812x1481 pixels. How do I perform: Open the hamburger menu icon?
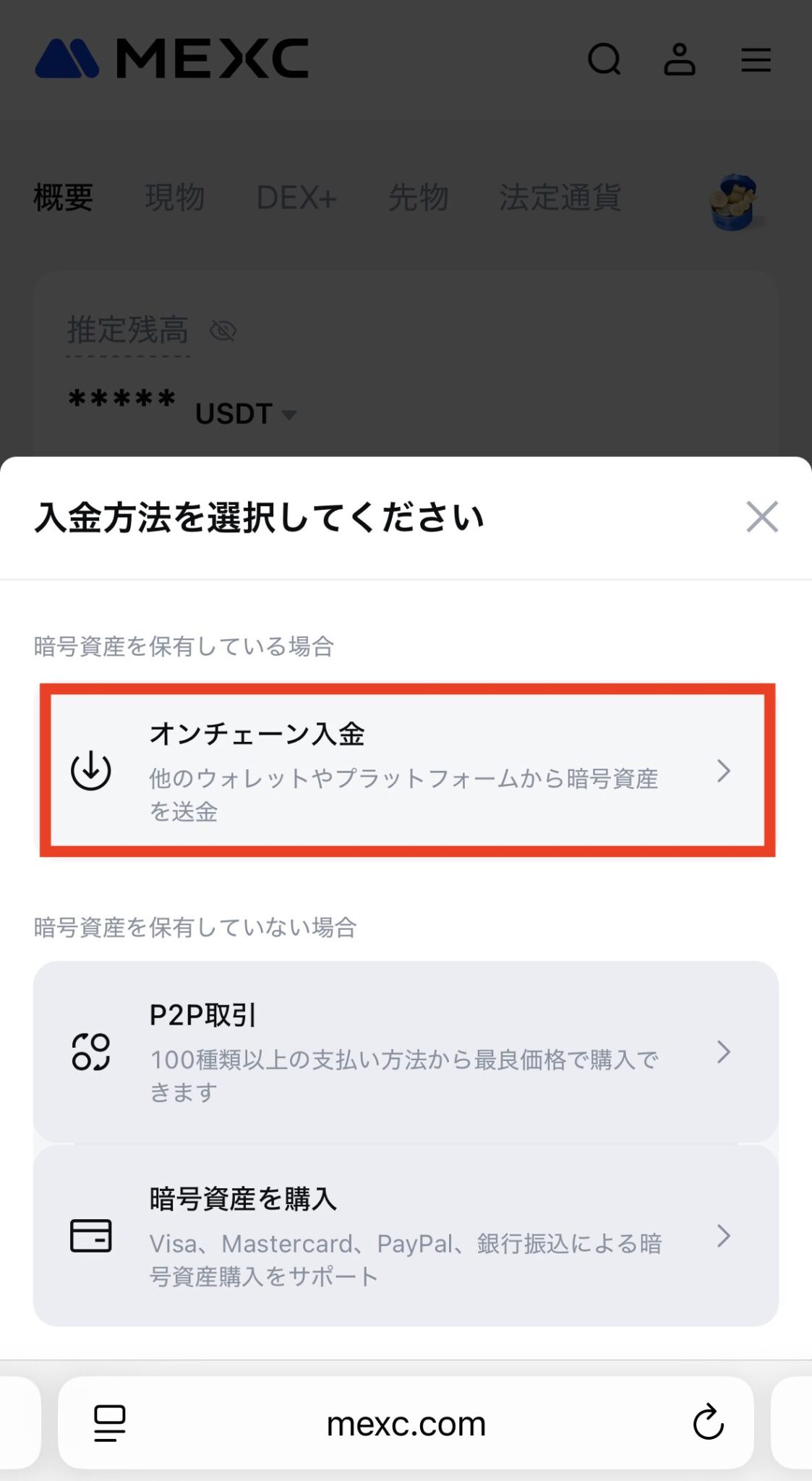click(x=756, y=61)
